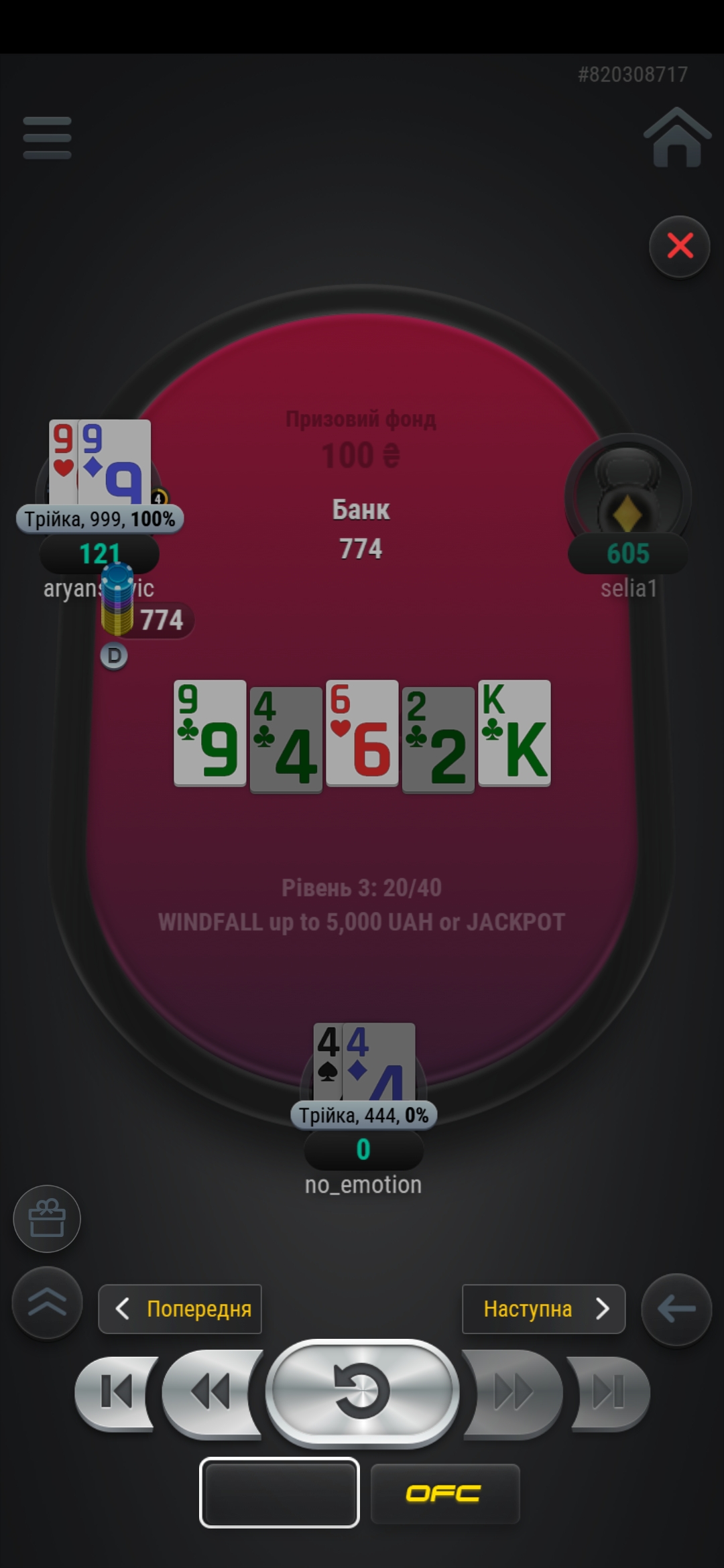Replay the hand from the beginning

pyautogui.click(x=362, y=1392)
